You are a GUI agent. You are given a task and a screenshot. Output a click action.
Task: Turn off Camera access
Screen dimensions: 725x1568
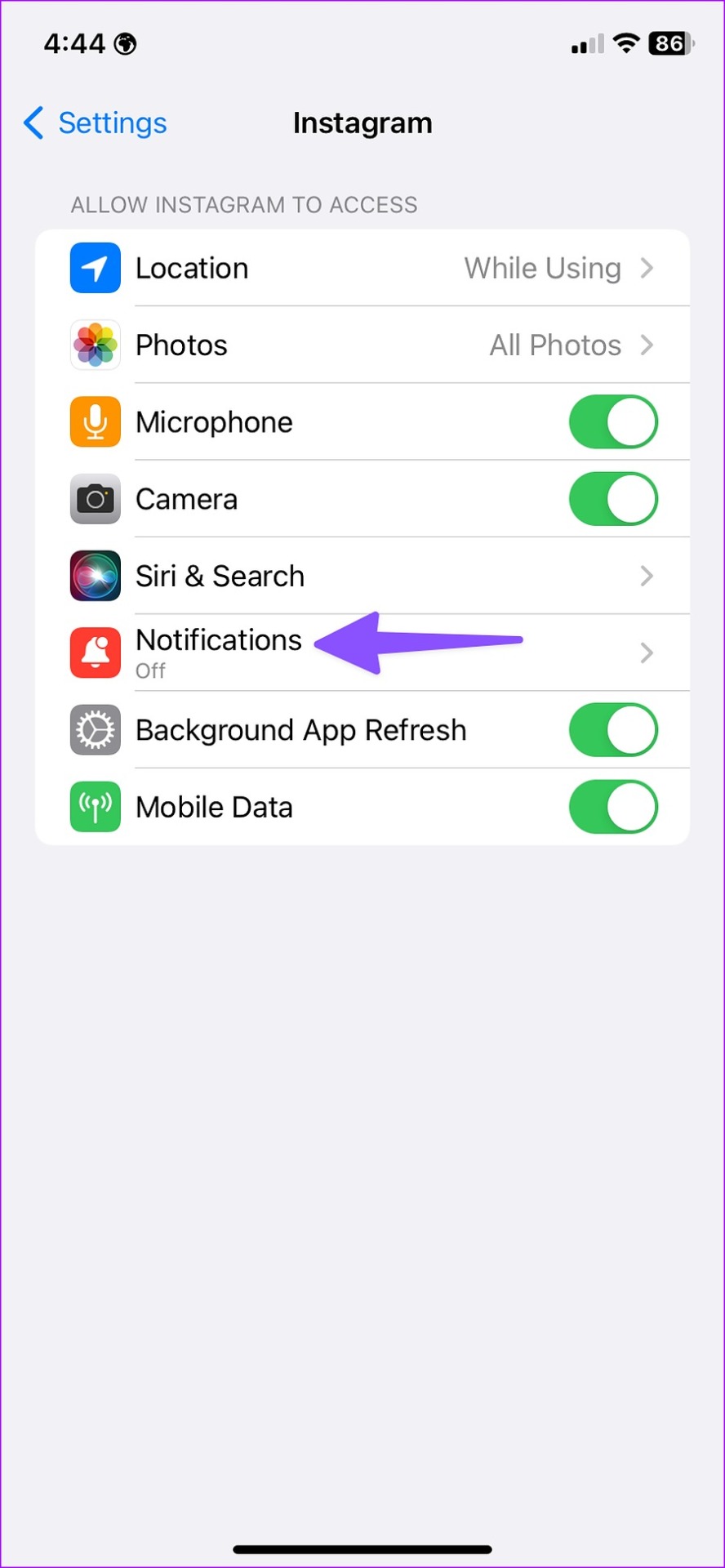click(x=613, y=499)
